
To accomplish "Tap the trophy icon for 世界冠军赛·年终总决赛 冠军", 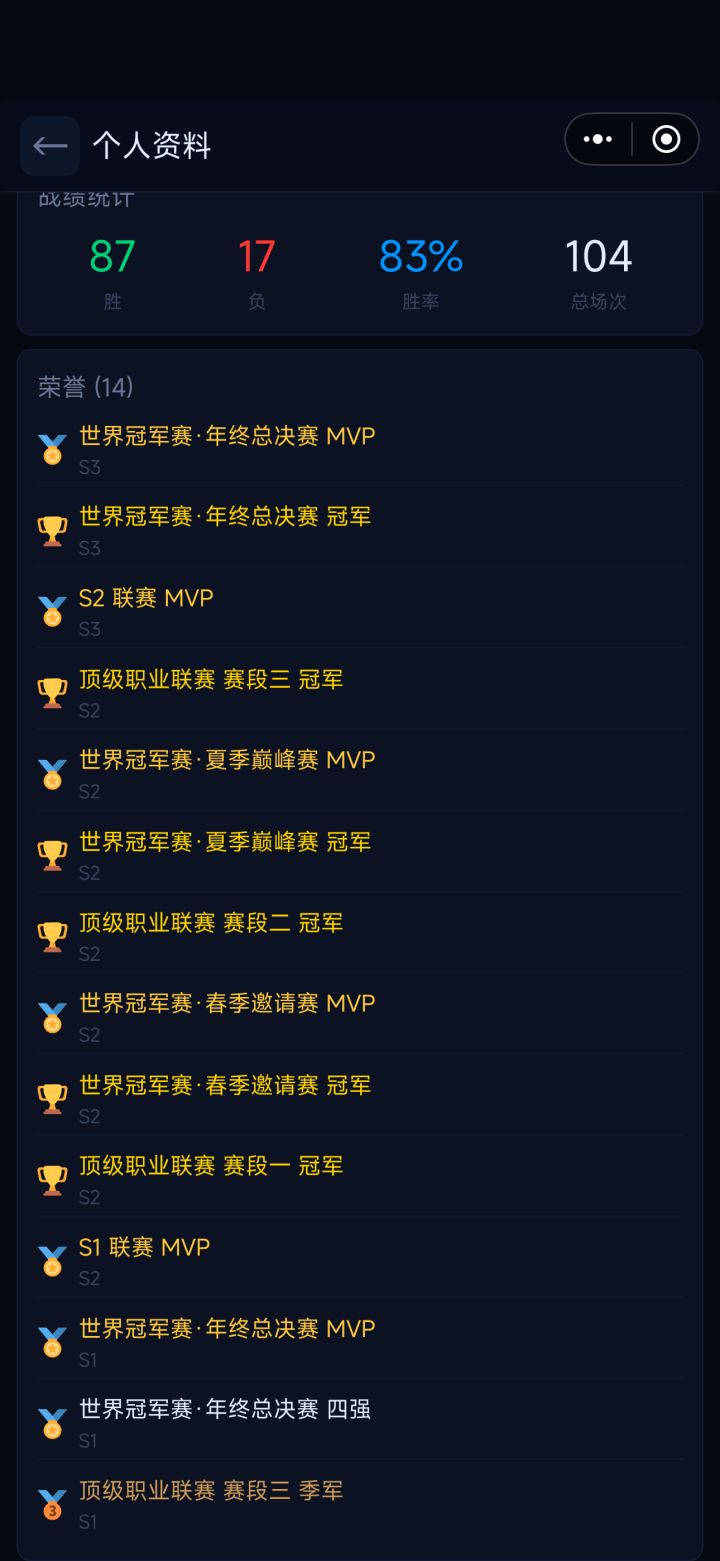I will [x=51, y=528].
